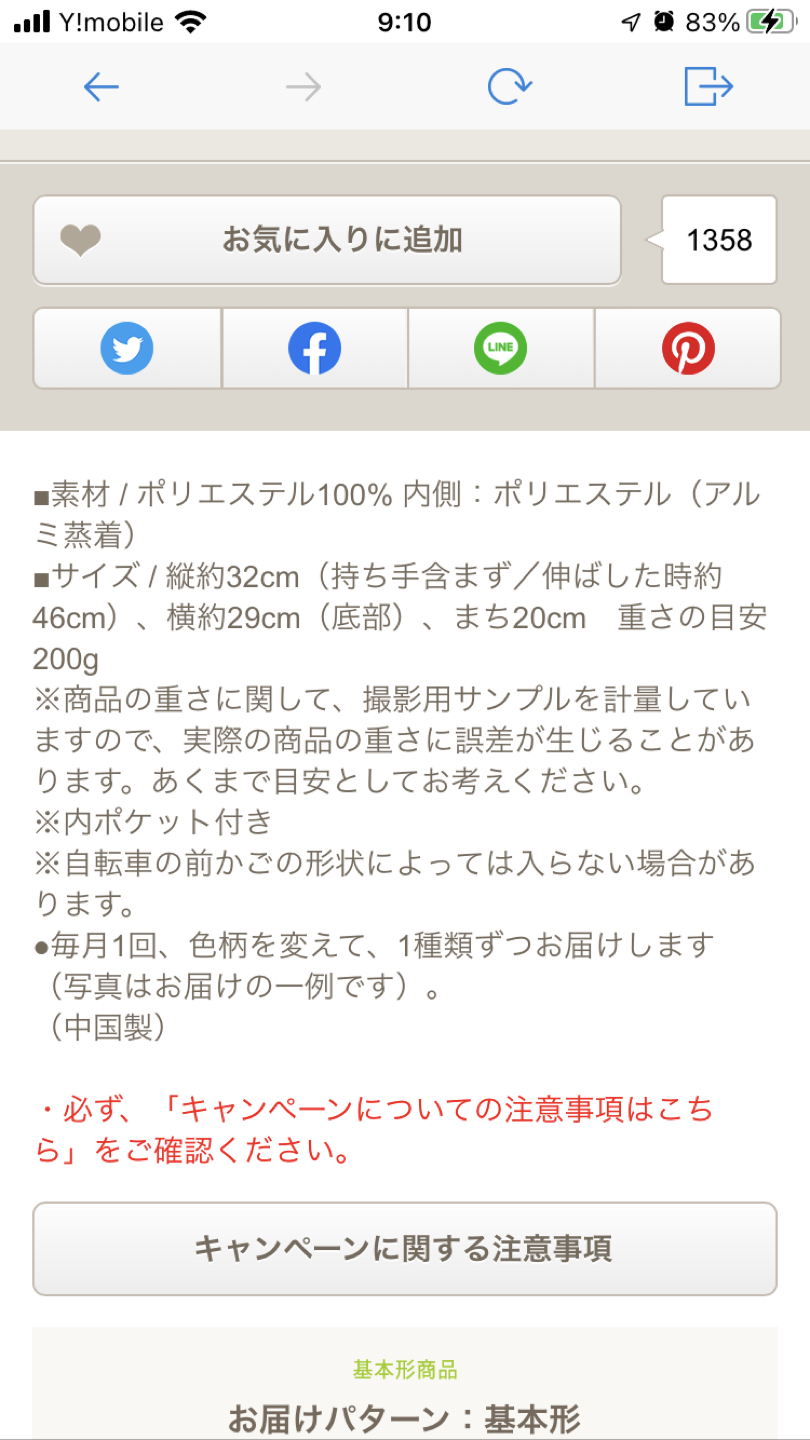
Task: Share product on Twitter
Action: [x=127, y=348]
